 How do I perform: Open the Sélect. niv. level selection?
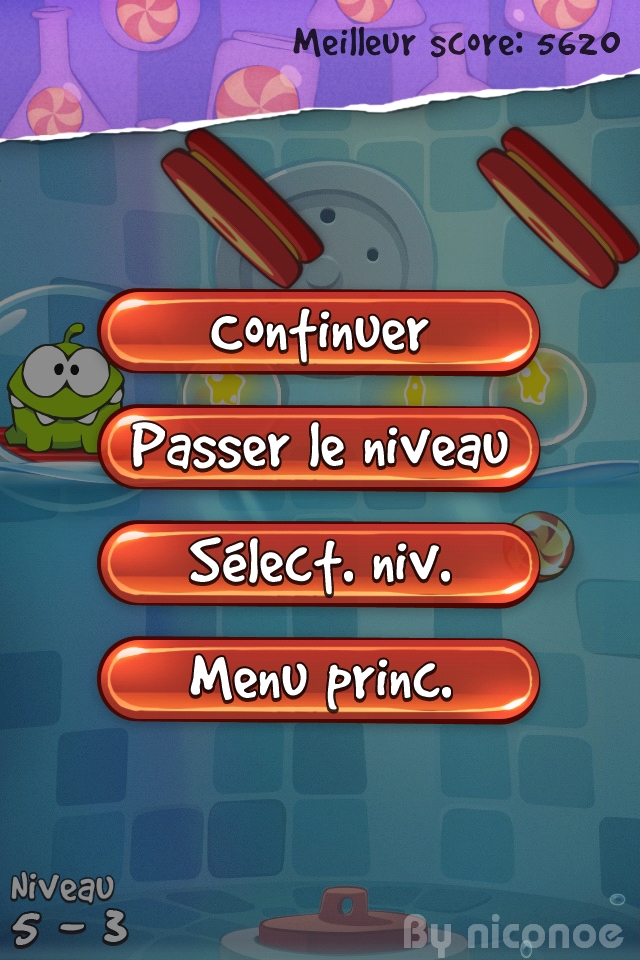pyautogui.click(x=319, y=564)
